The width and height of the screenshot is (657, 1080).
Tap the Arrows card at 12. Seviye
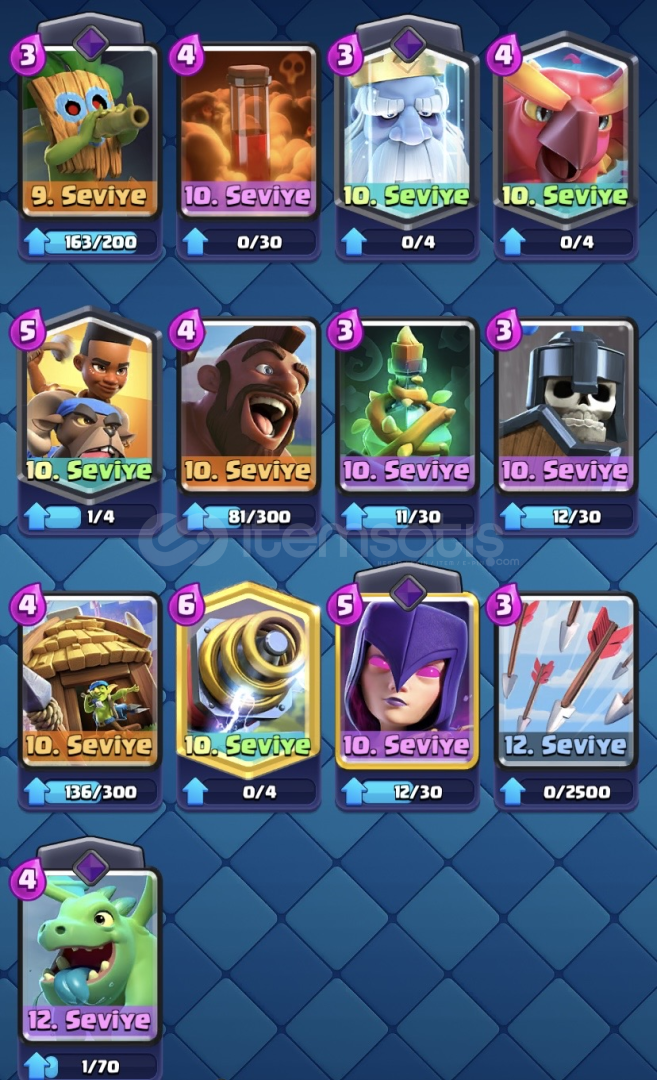[x=566, y=680]
